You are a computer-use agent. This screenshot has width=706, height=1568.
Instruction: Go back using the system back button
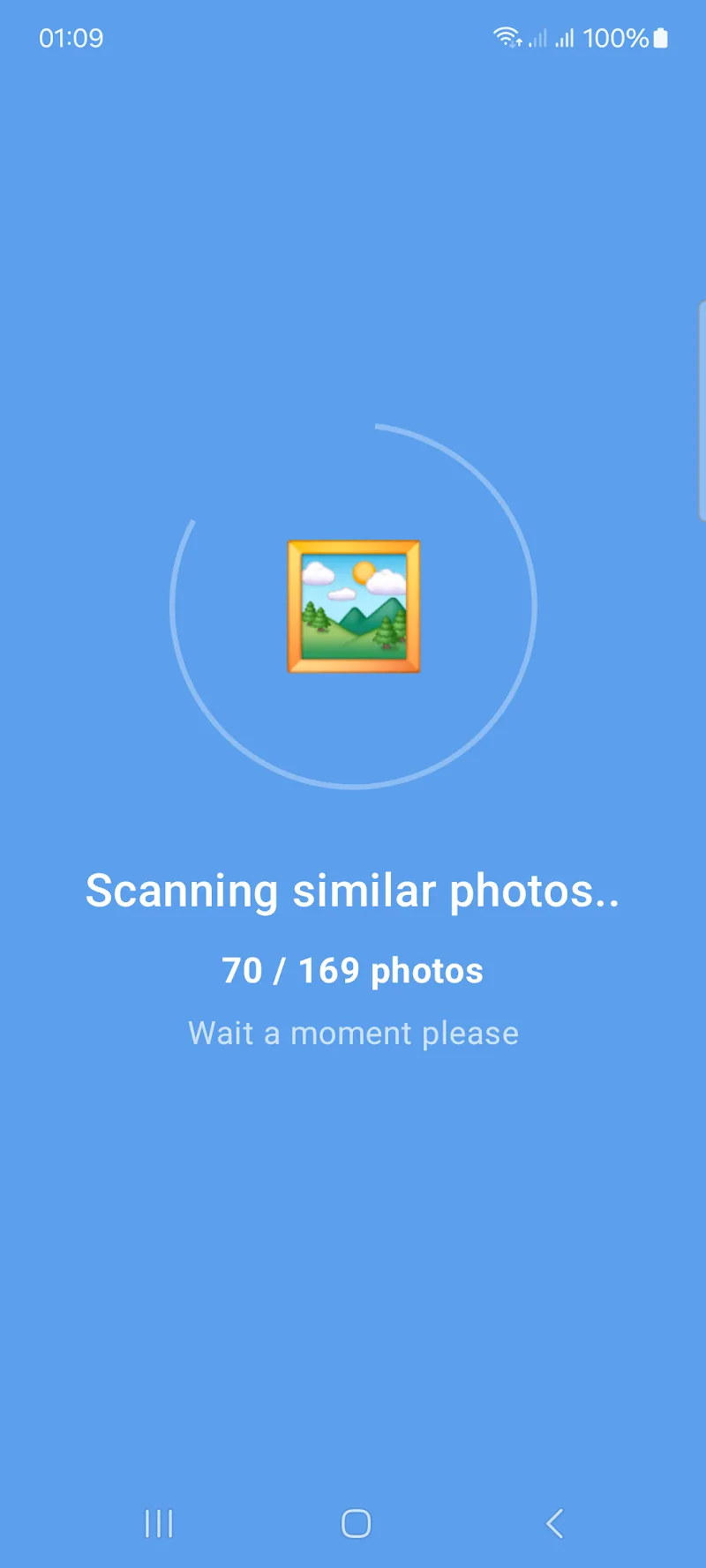pos(554,1523)
